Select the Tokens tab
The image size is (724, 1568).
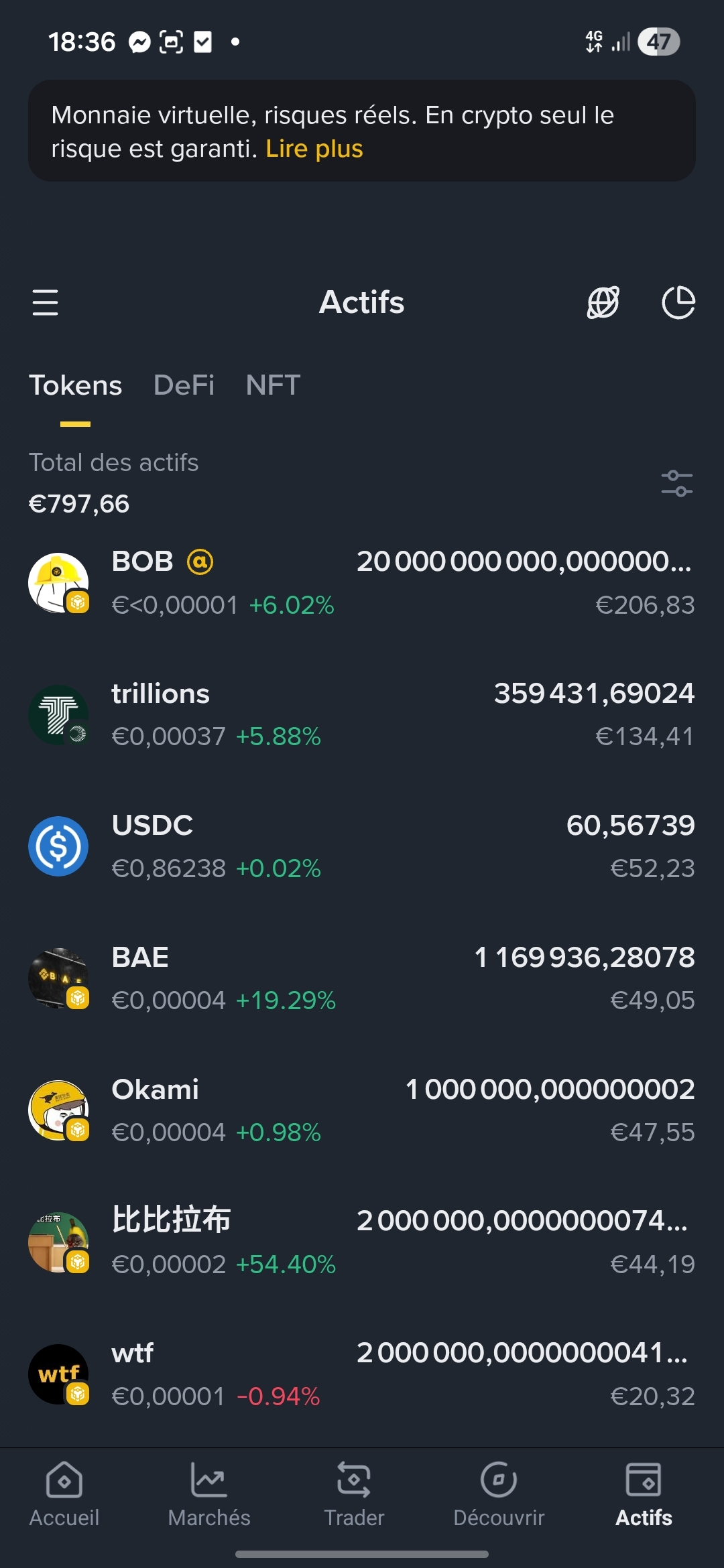[75, 385]
